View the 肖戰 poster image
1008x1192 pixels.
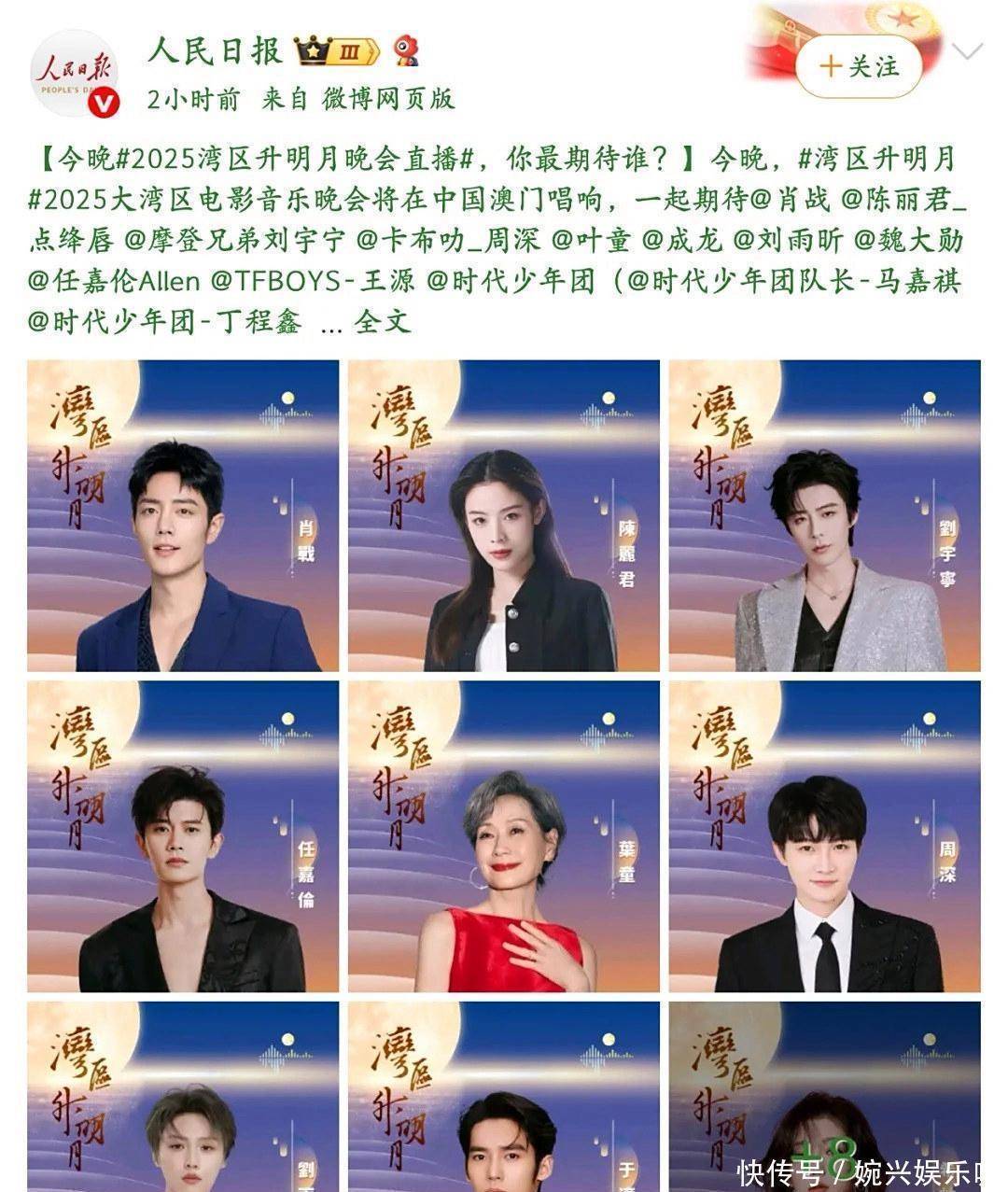[x=183, y=515]
